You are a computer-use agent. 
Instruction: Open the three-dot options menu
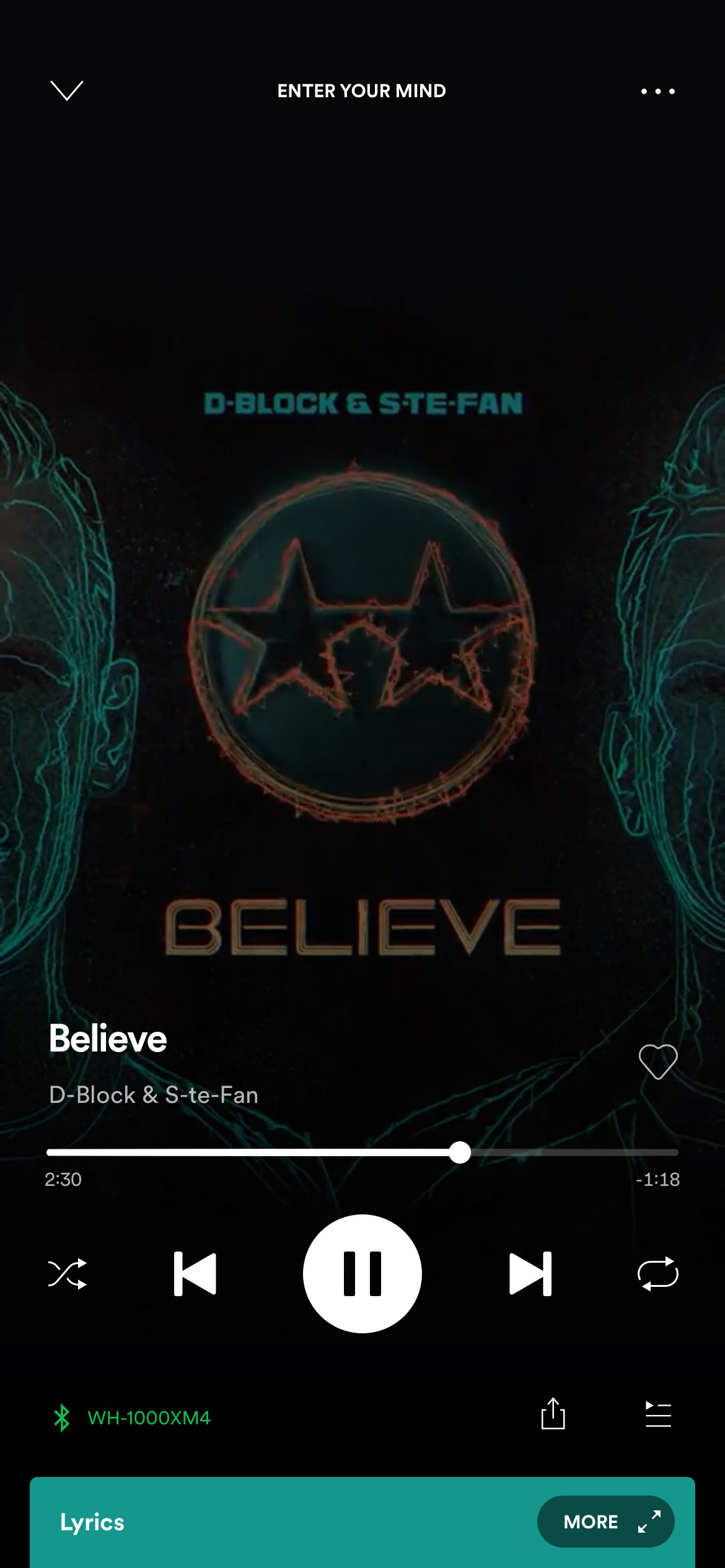coord(657,91)
